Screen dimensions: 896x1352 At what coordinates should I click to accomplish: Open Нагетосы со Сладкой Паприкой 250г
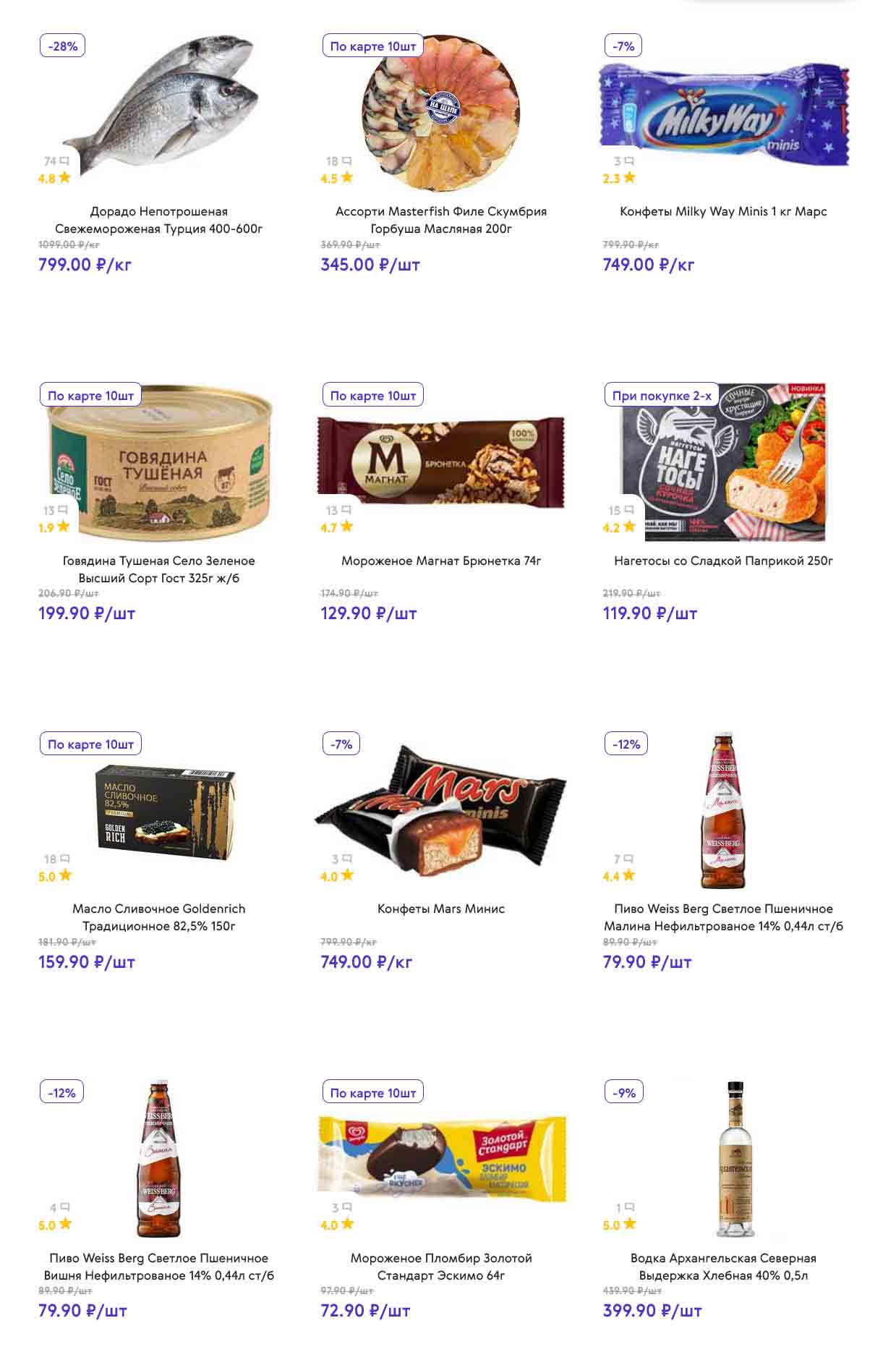[722, 561]
